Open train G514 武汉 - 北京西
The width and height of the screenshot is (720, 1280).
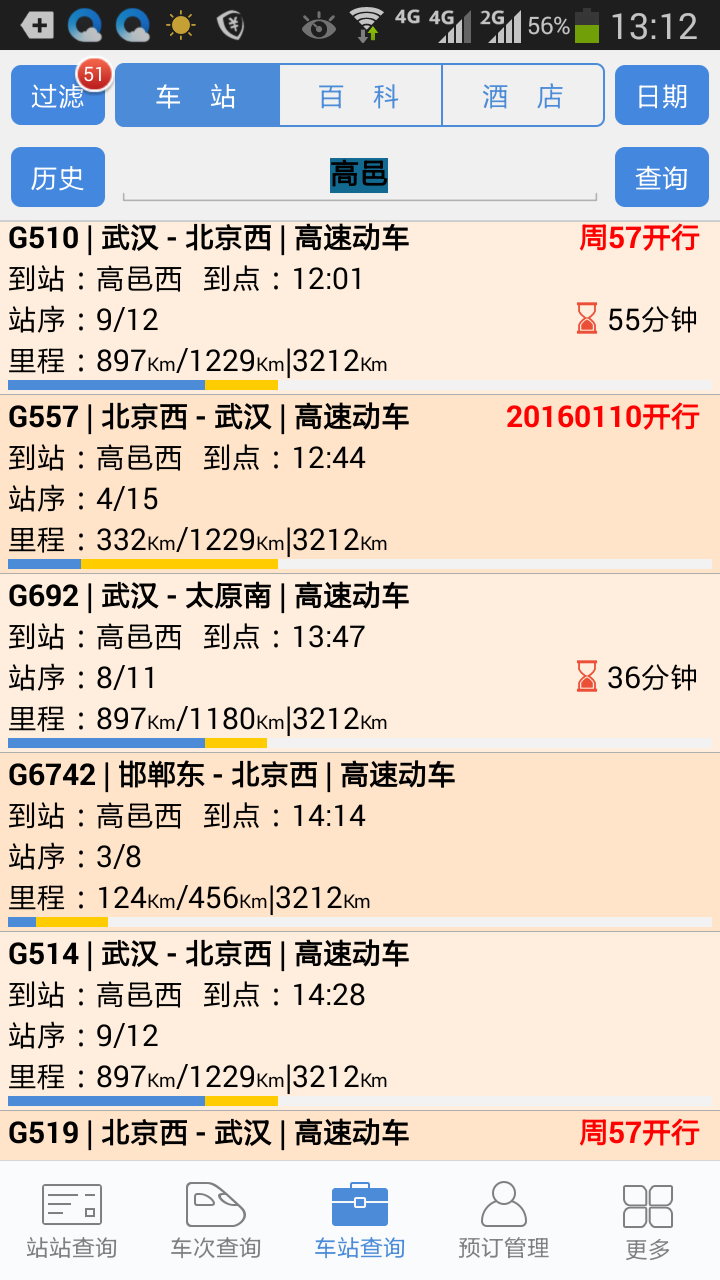point(360,1021)
